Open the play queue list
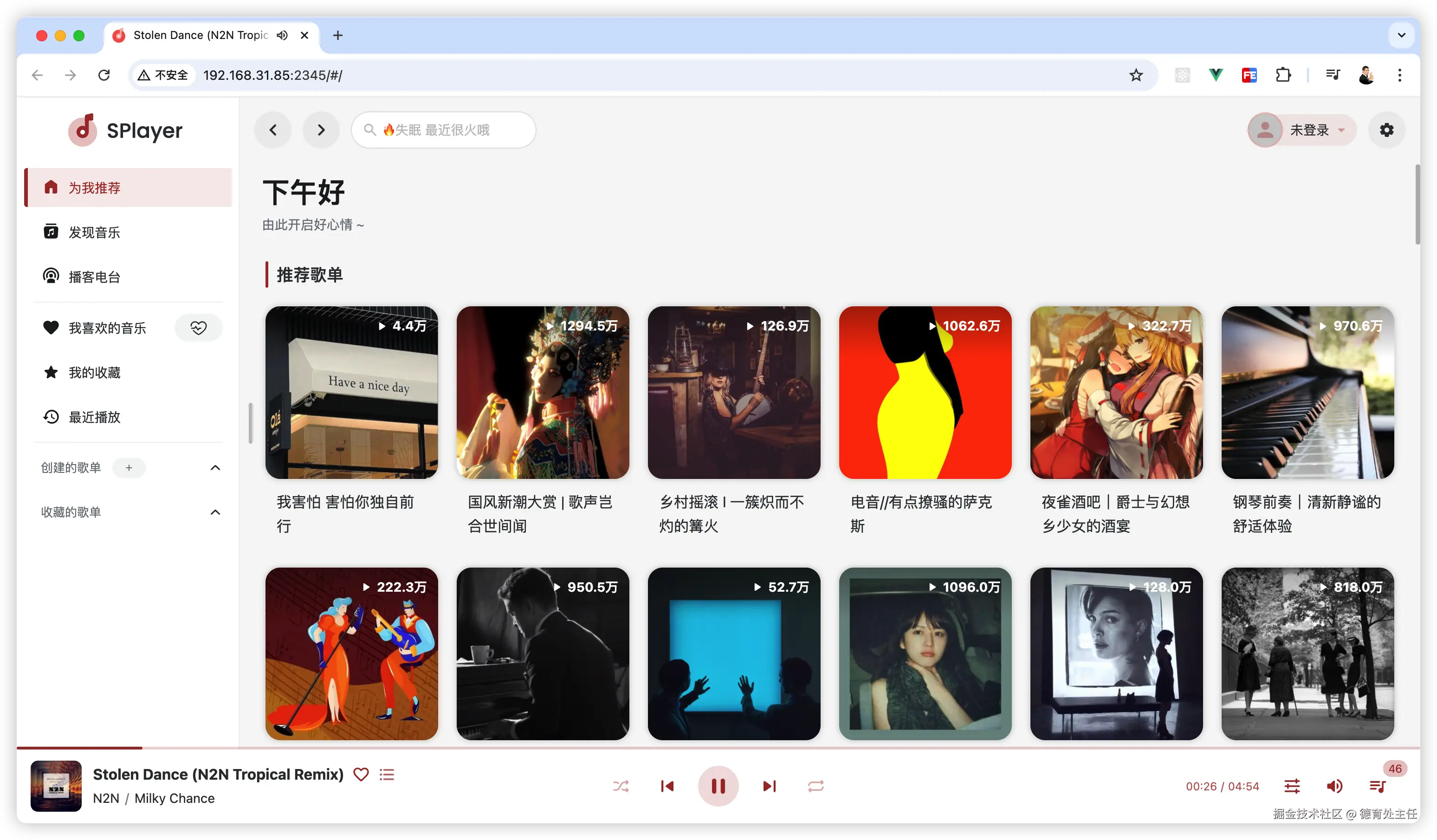This screenshot has height=840, width=1437. pos(1377,786)
